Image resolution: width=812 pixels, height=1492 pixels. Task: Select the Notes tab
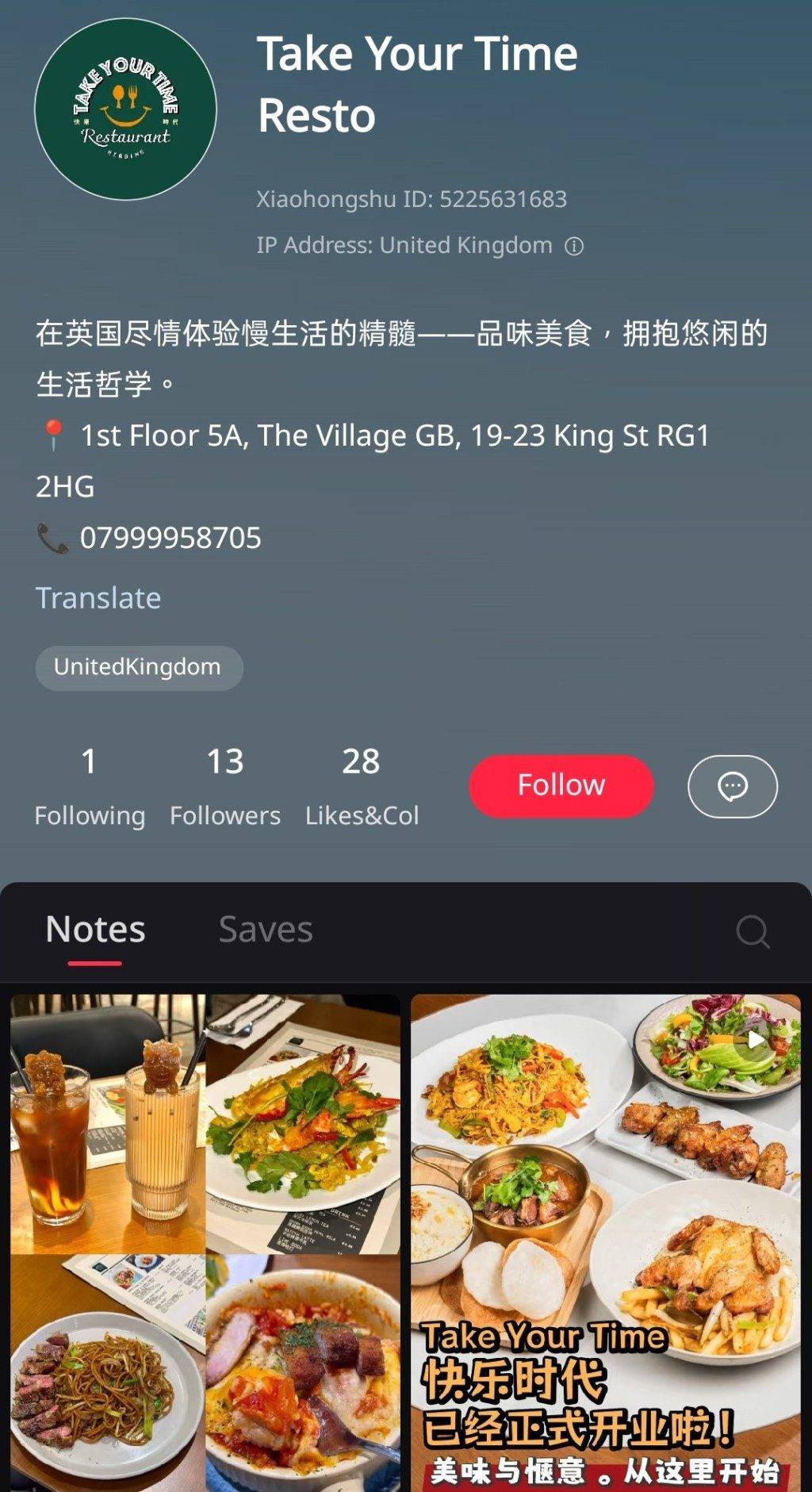[x=95, y=930]
